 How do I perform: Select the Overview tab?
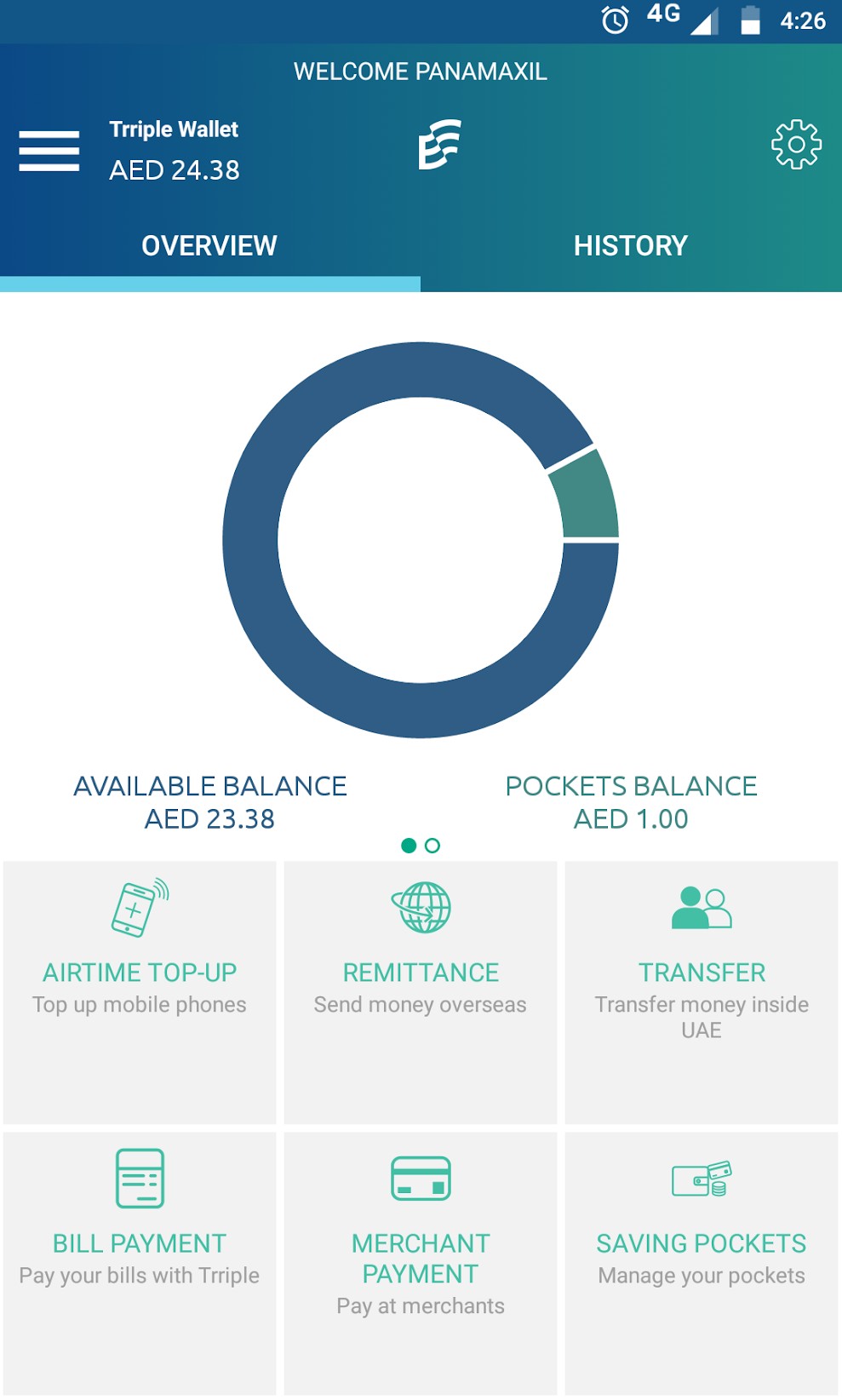[x=209, y=246]
